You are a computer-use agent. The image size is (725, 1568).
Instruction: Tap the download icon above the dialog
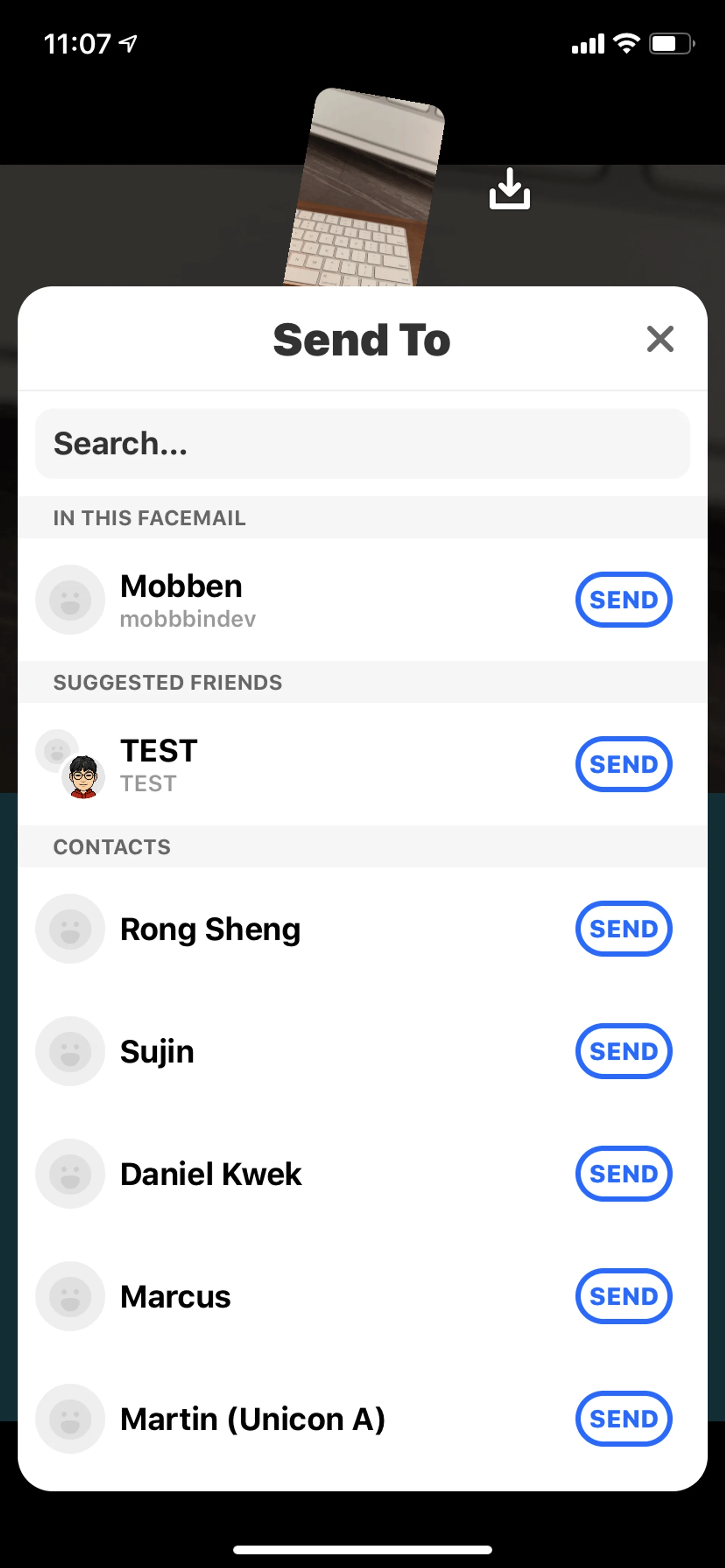[509, 189]
